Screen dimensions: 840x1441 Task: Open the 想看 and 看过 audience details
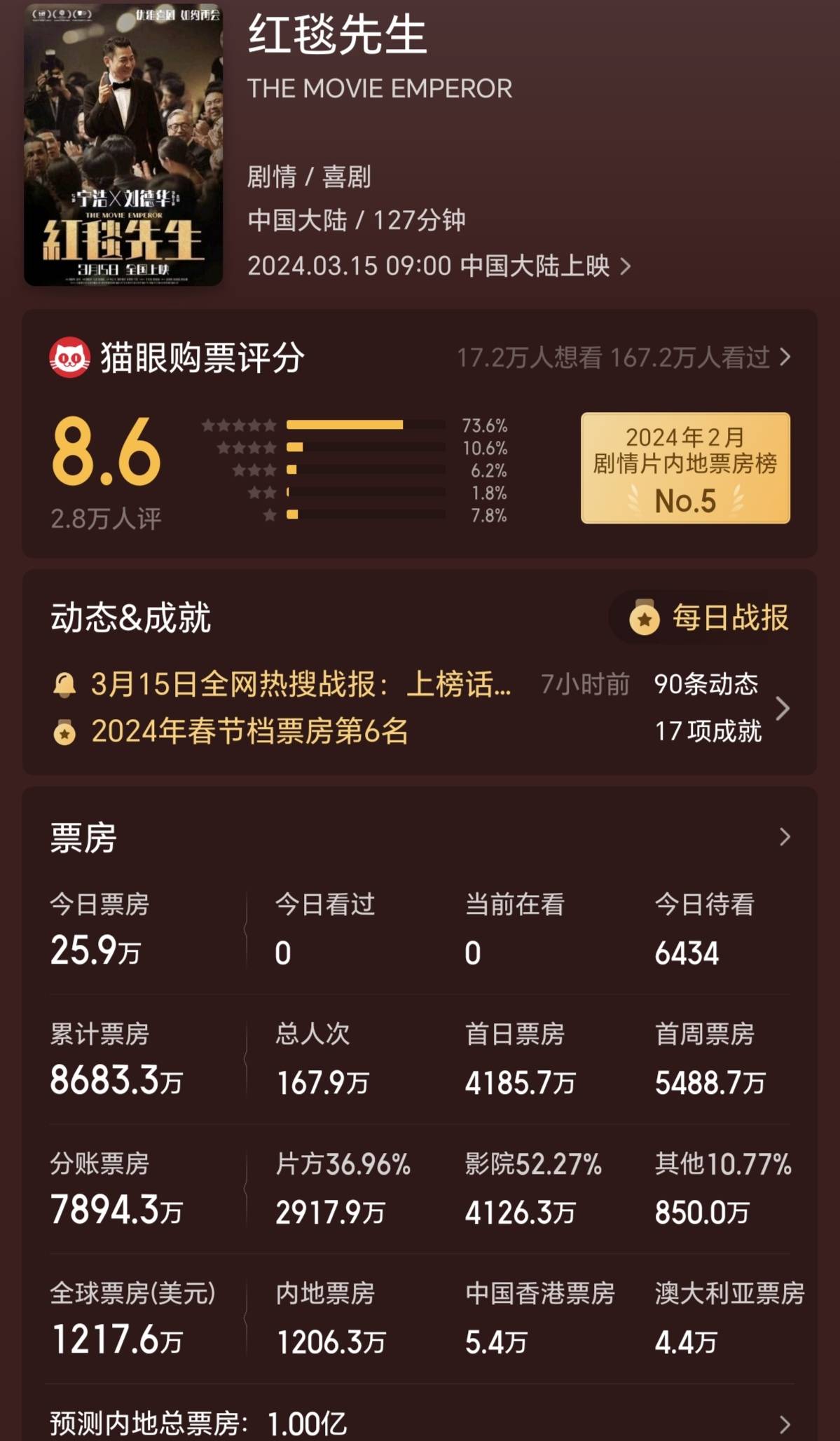click(623, 357)
